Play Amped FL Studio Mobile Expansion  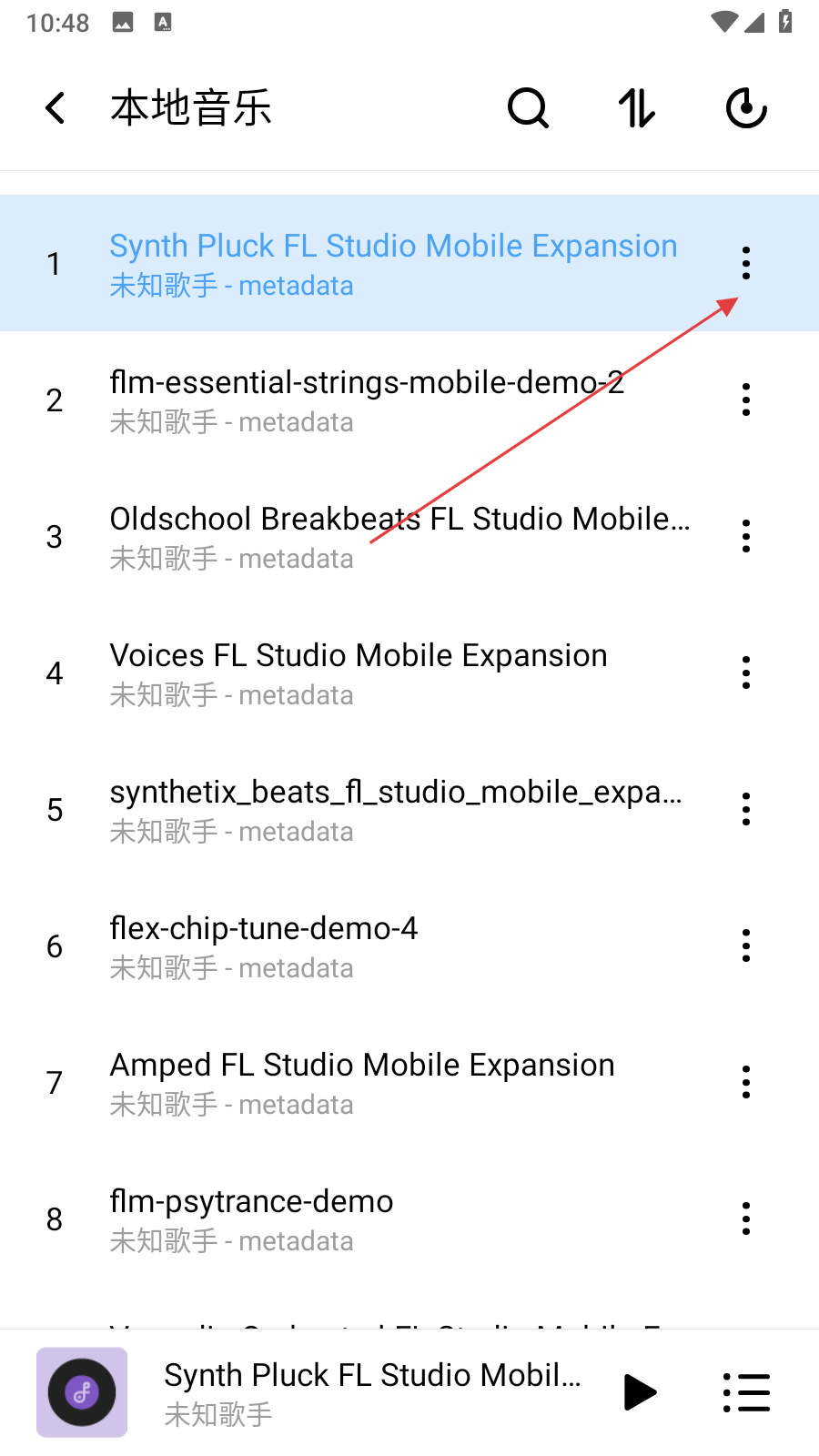tap(362, 1082)
